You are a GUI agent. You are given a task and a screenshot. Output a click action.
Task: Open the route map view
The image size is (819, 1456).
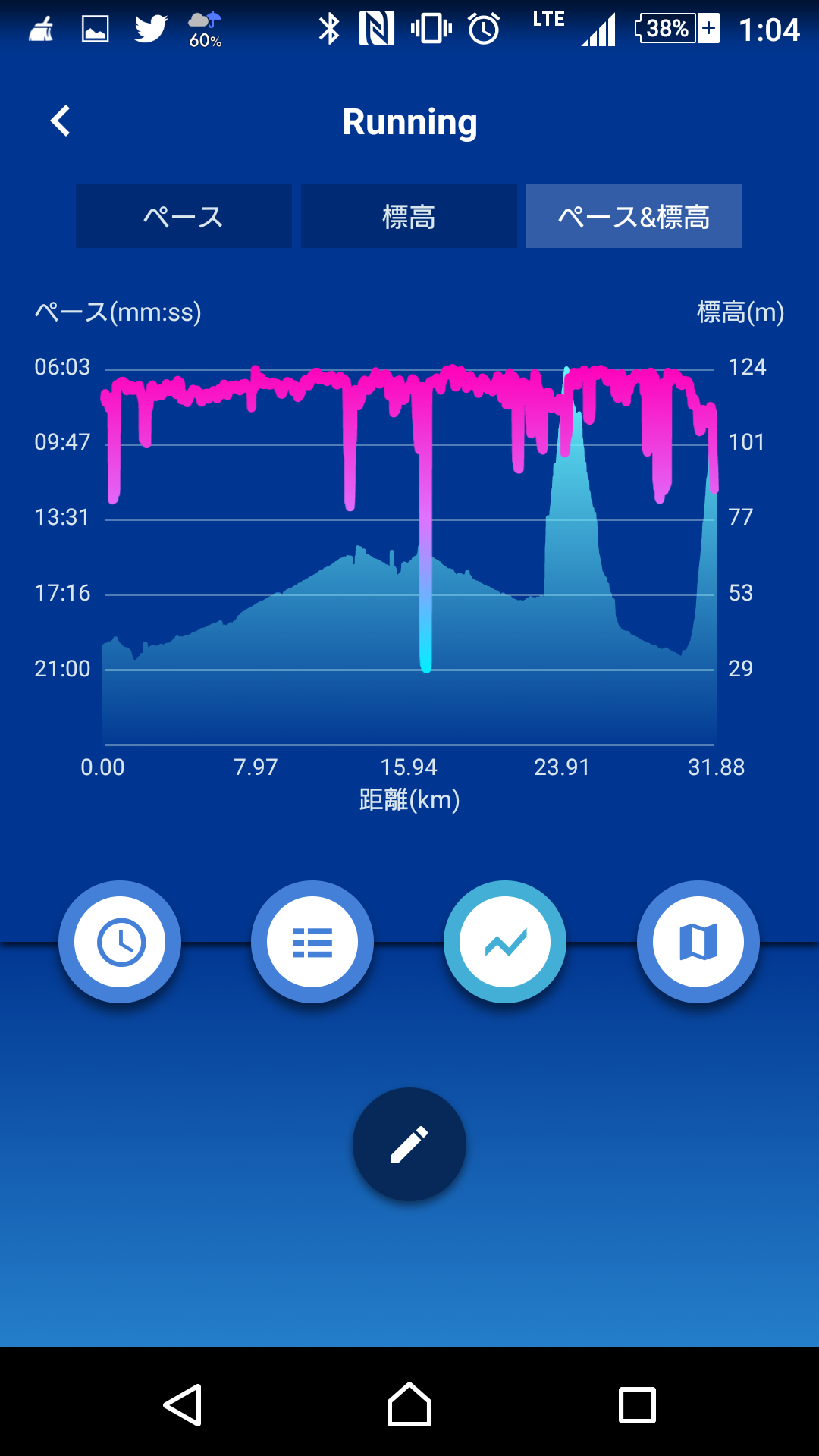click(698, 942)
